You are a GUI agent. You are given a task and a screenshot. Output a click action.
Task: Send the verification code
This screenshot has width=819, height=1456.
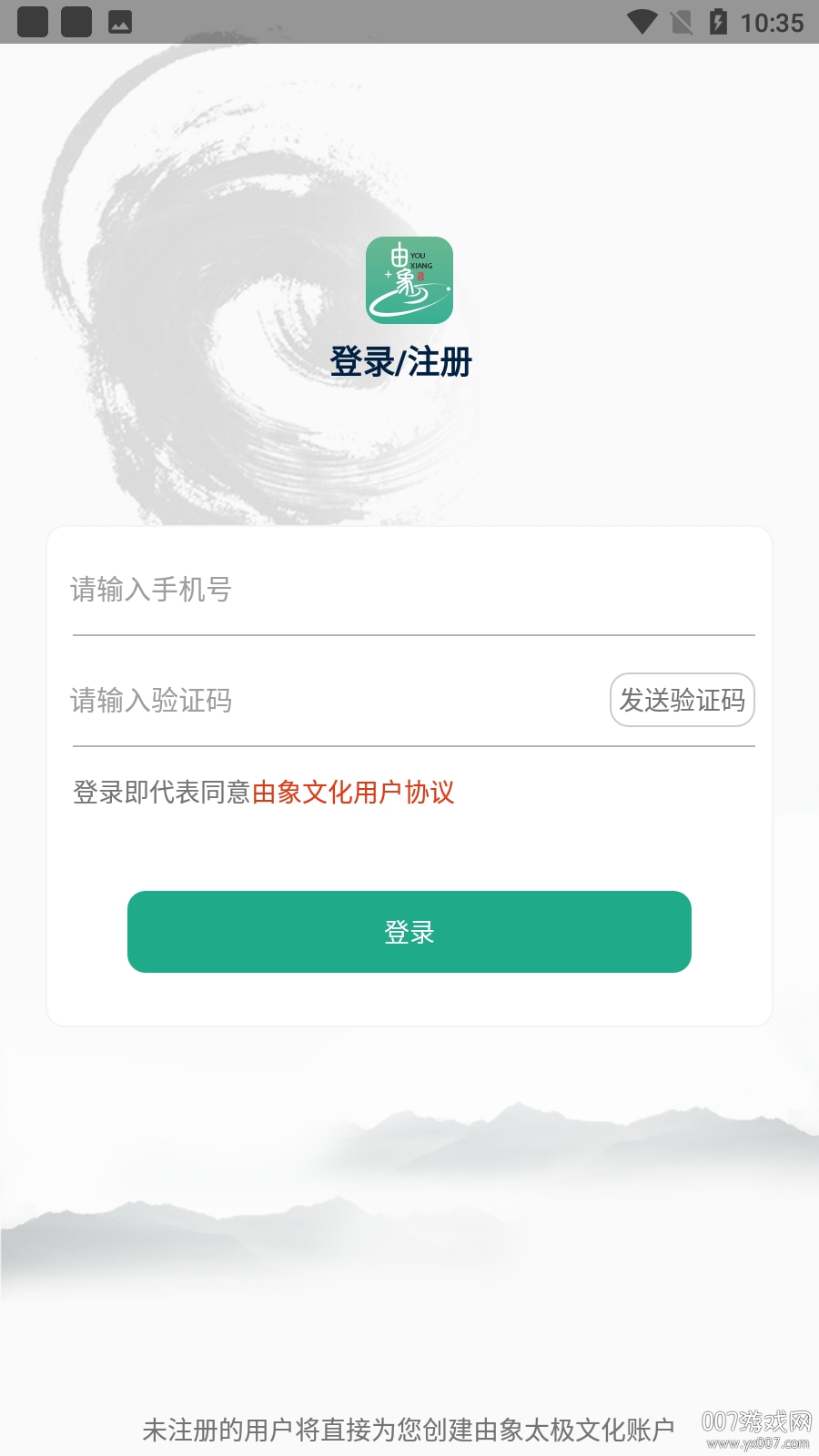[x=682, y=700]
